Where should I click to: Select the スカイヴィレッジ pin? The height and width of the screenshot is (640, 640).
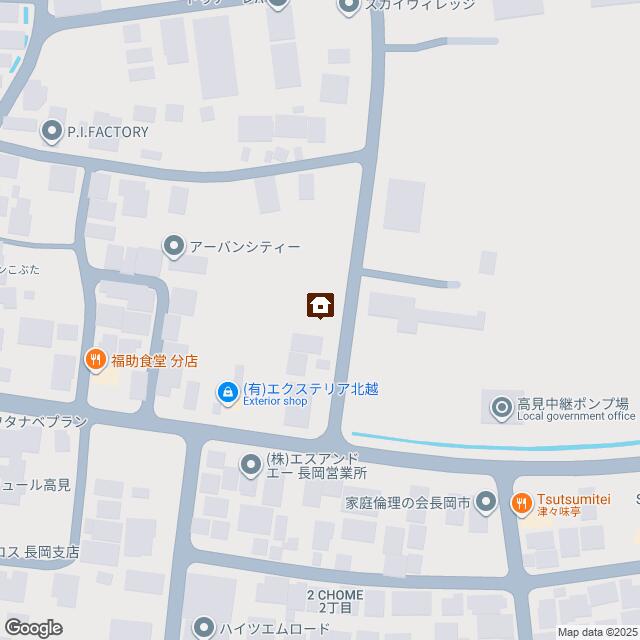(349, 8)
